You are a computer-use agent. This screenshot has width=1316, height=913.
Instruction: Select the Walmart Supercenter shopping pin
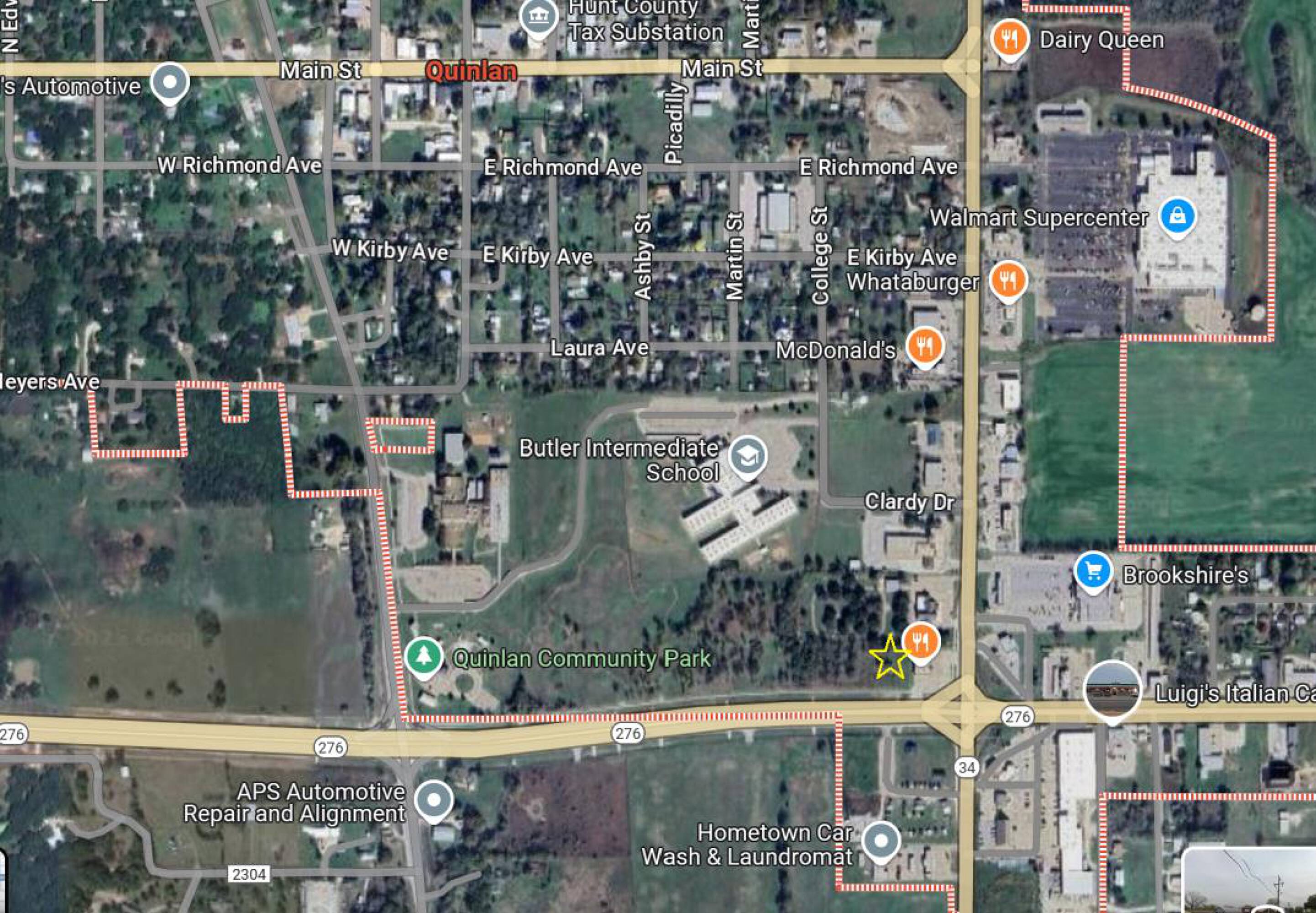tap(1177, 218)
